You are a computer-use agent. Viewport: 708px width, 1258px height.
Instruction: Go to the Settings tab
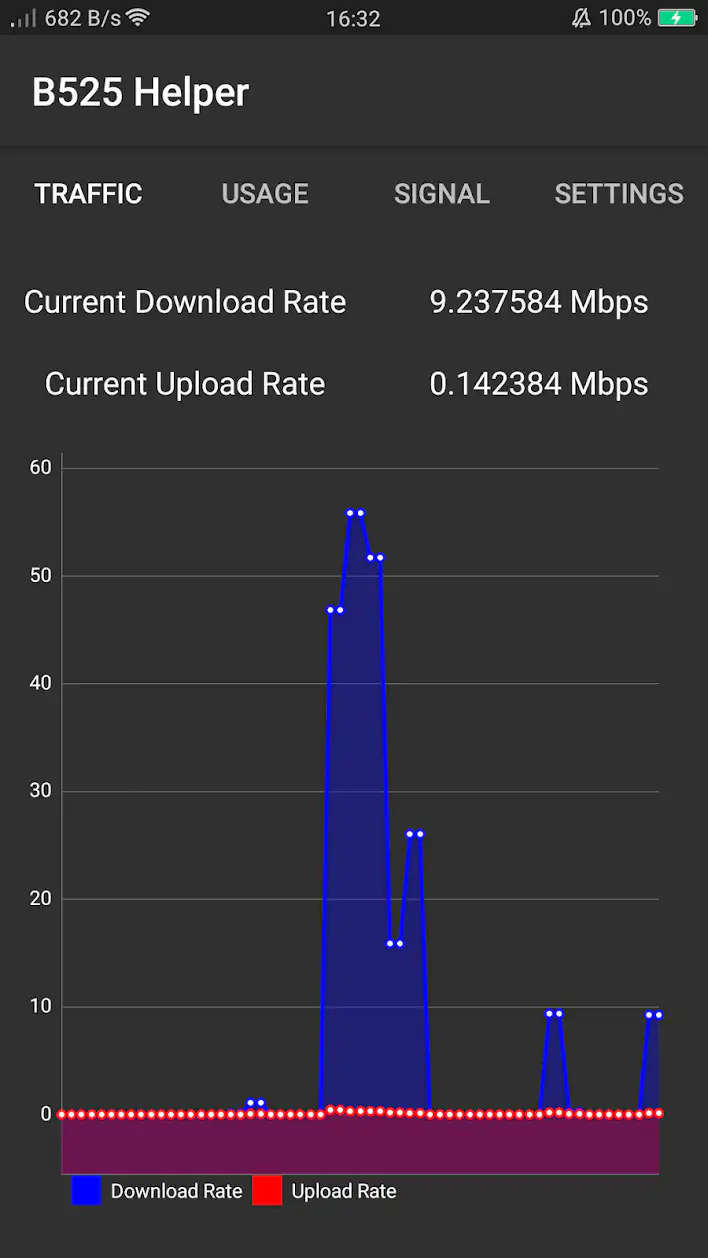click(619, 194)
